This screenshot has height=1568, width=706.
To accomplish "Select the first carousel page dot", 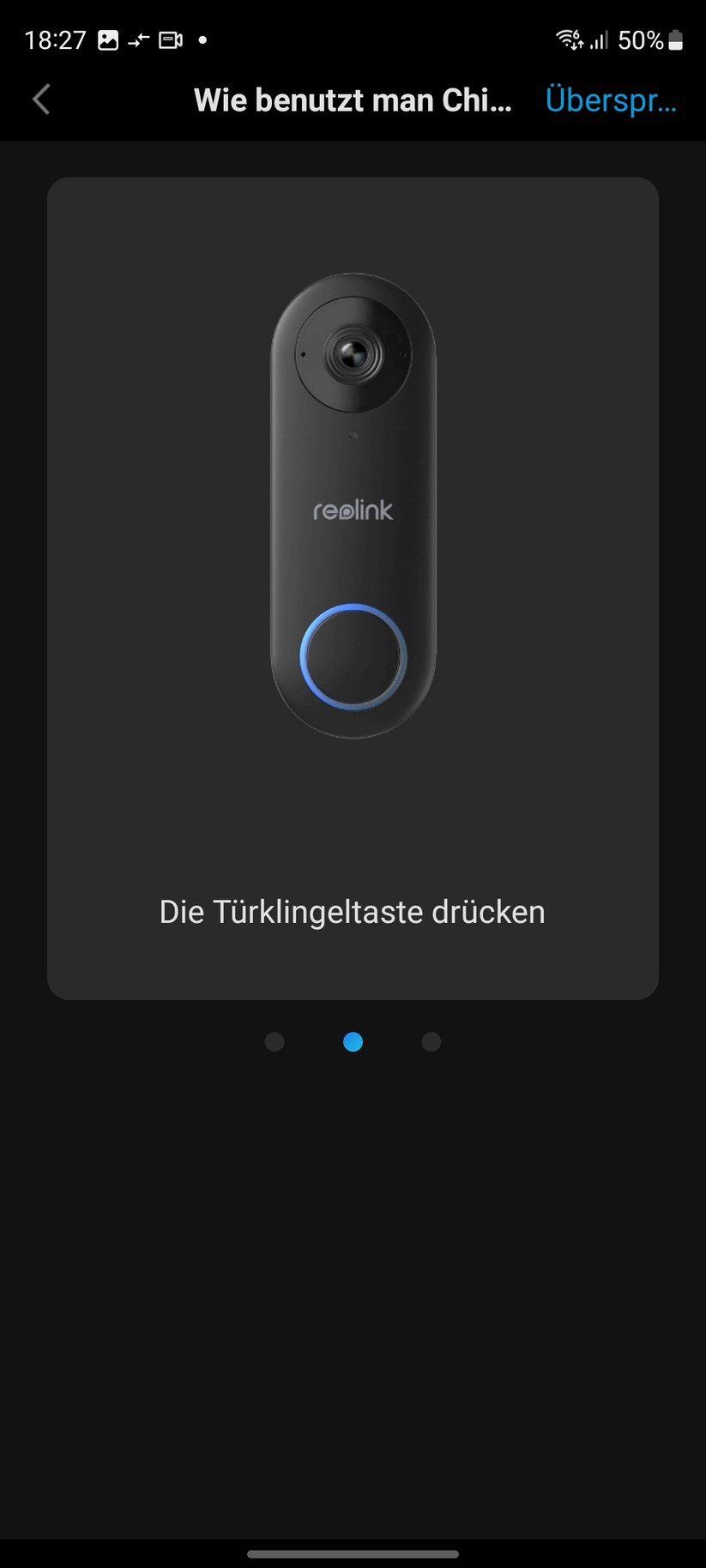I will tap(275, 1041).
